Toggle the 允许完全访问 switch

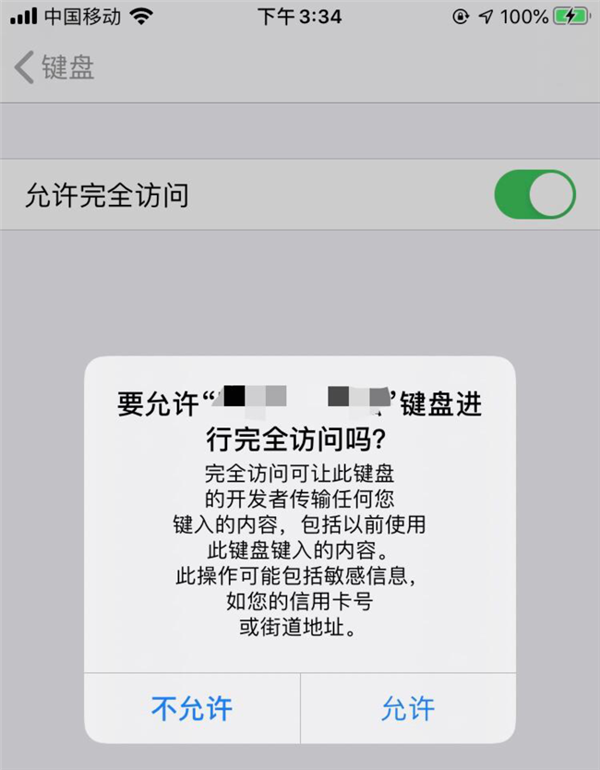[x=535, y=195]
